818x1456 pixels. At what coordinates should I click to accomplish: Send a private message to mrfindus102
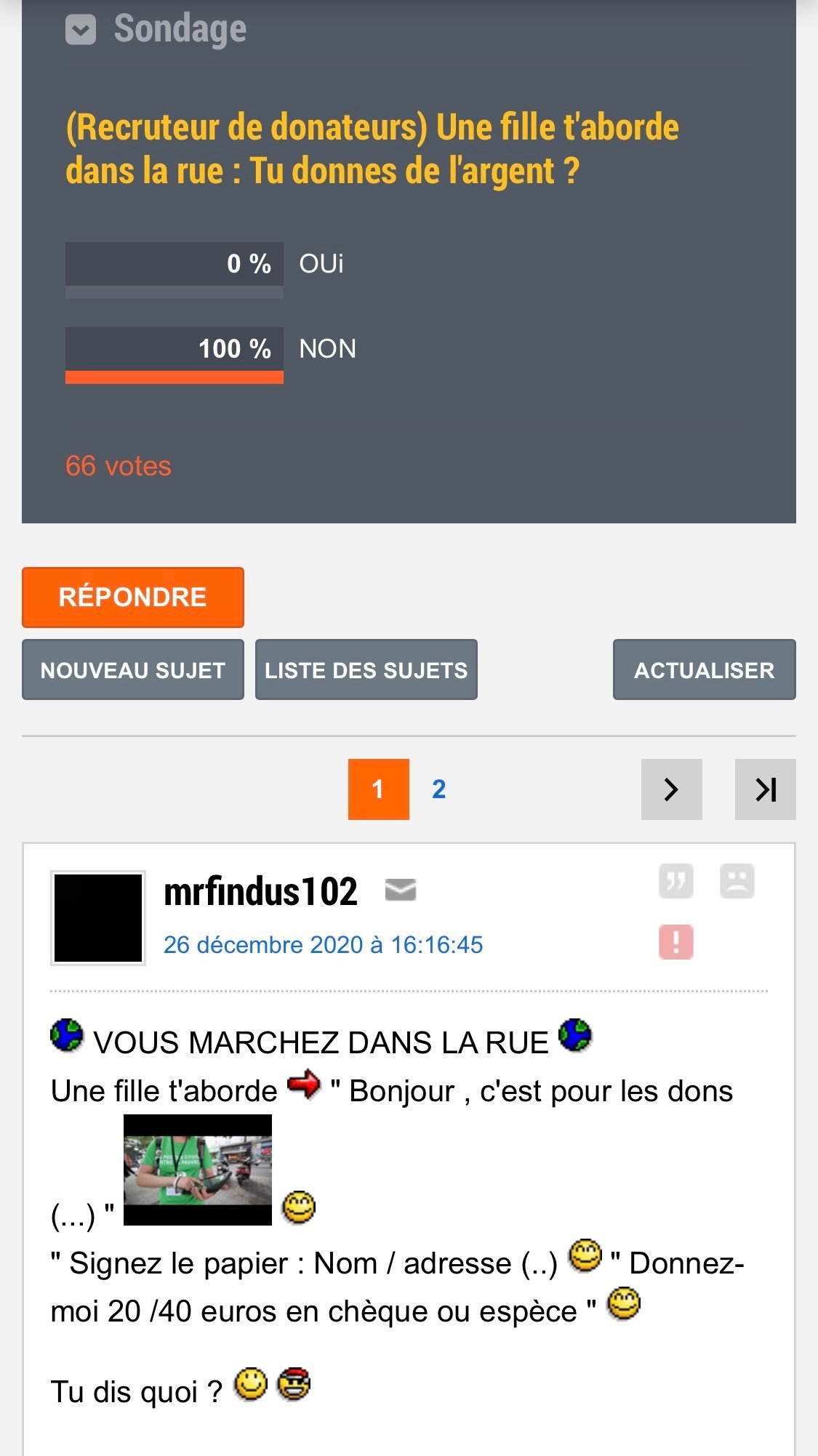pos(400,889)
